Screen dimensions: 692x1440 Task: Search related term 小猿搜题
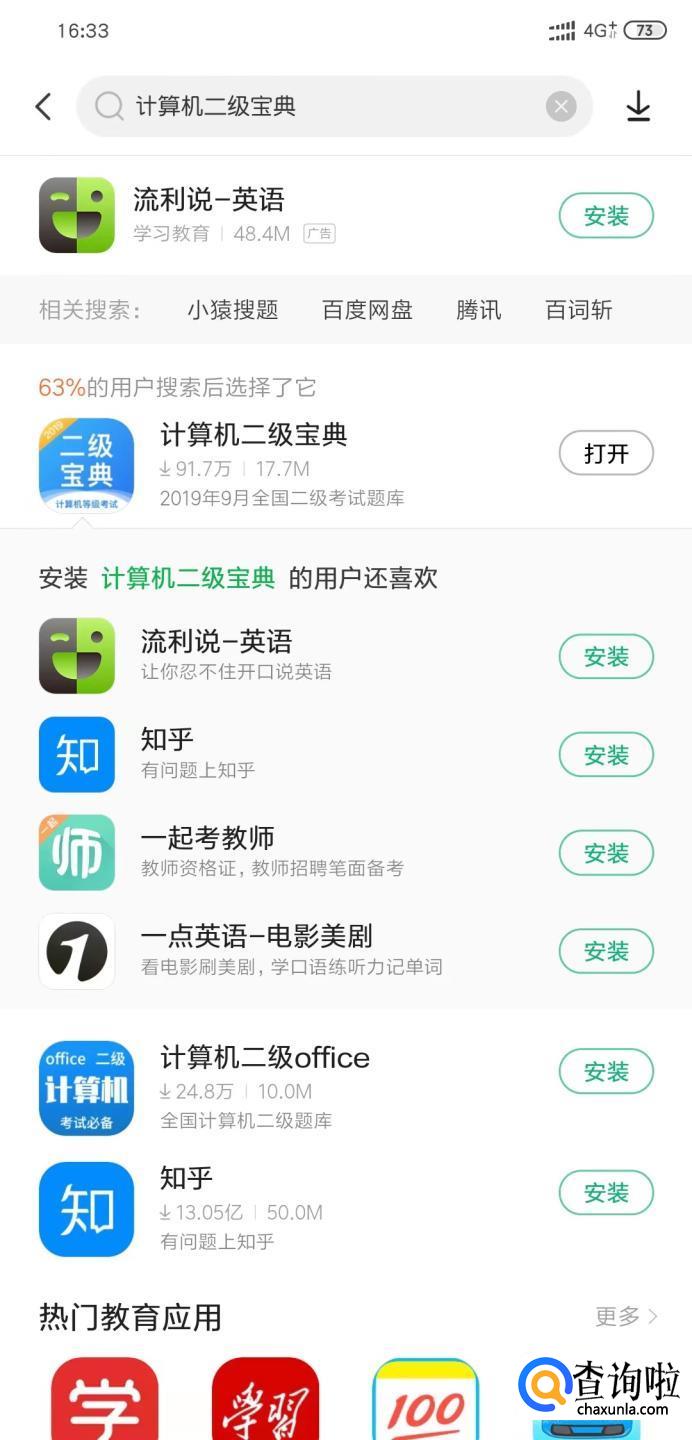pos(232,310)
